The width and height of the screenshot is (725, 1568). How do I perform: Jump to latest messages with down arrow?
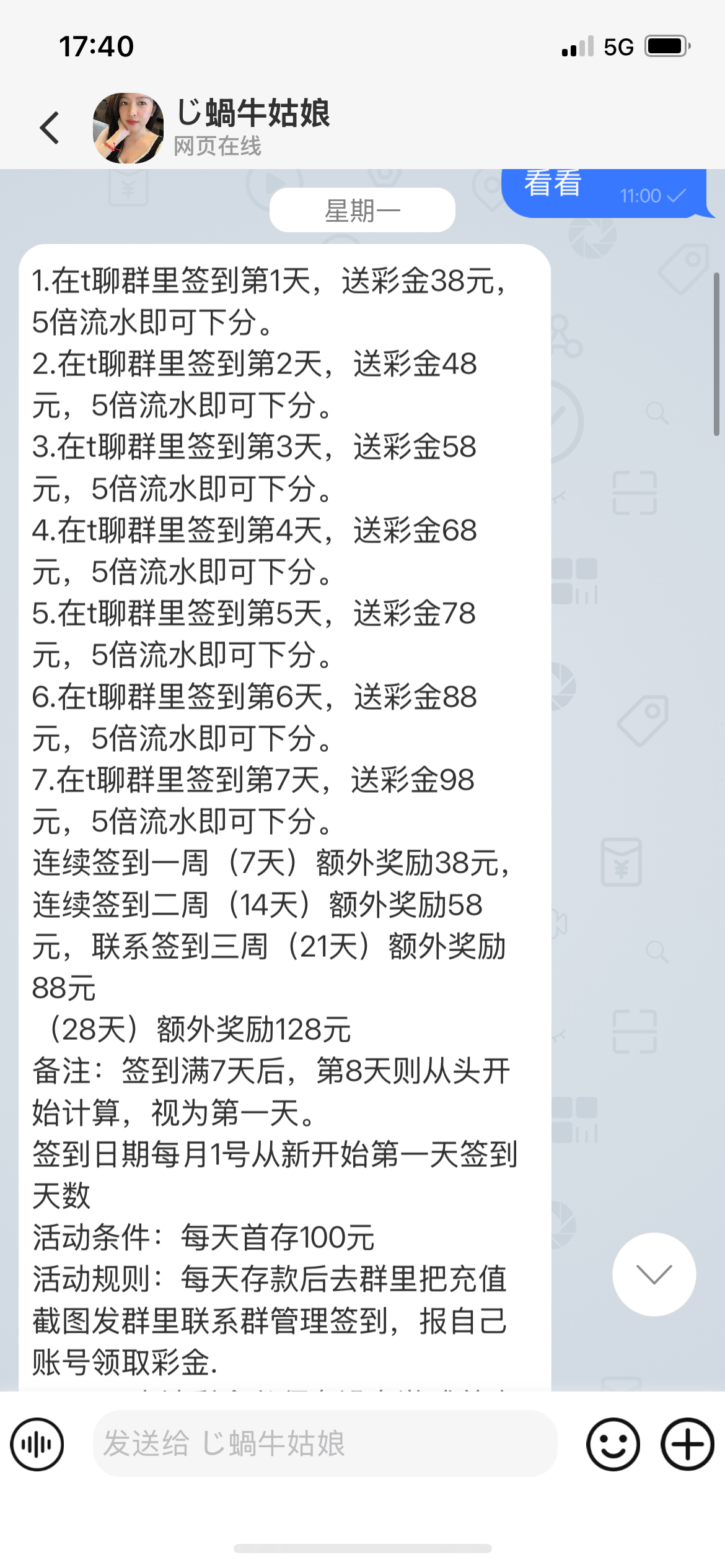654,1274
